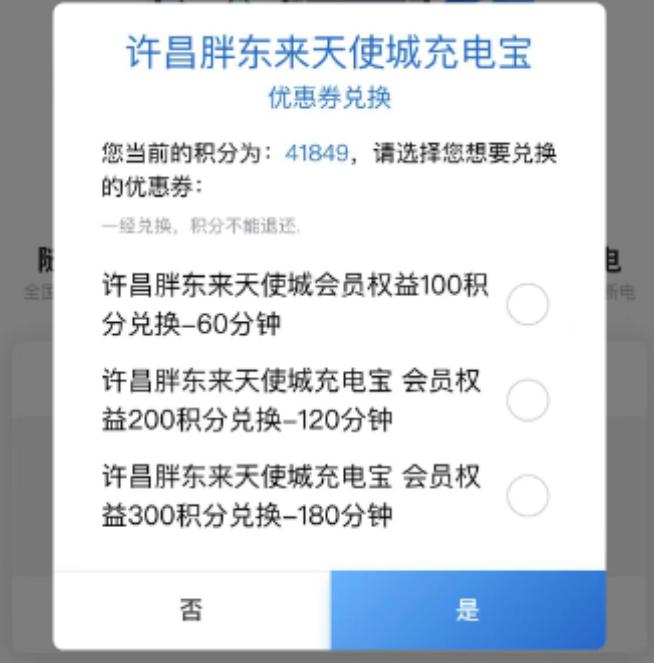Tap 否 to cancel the exchange
Screen dimensions: 654x663
click(191, 609)
